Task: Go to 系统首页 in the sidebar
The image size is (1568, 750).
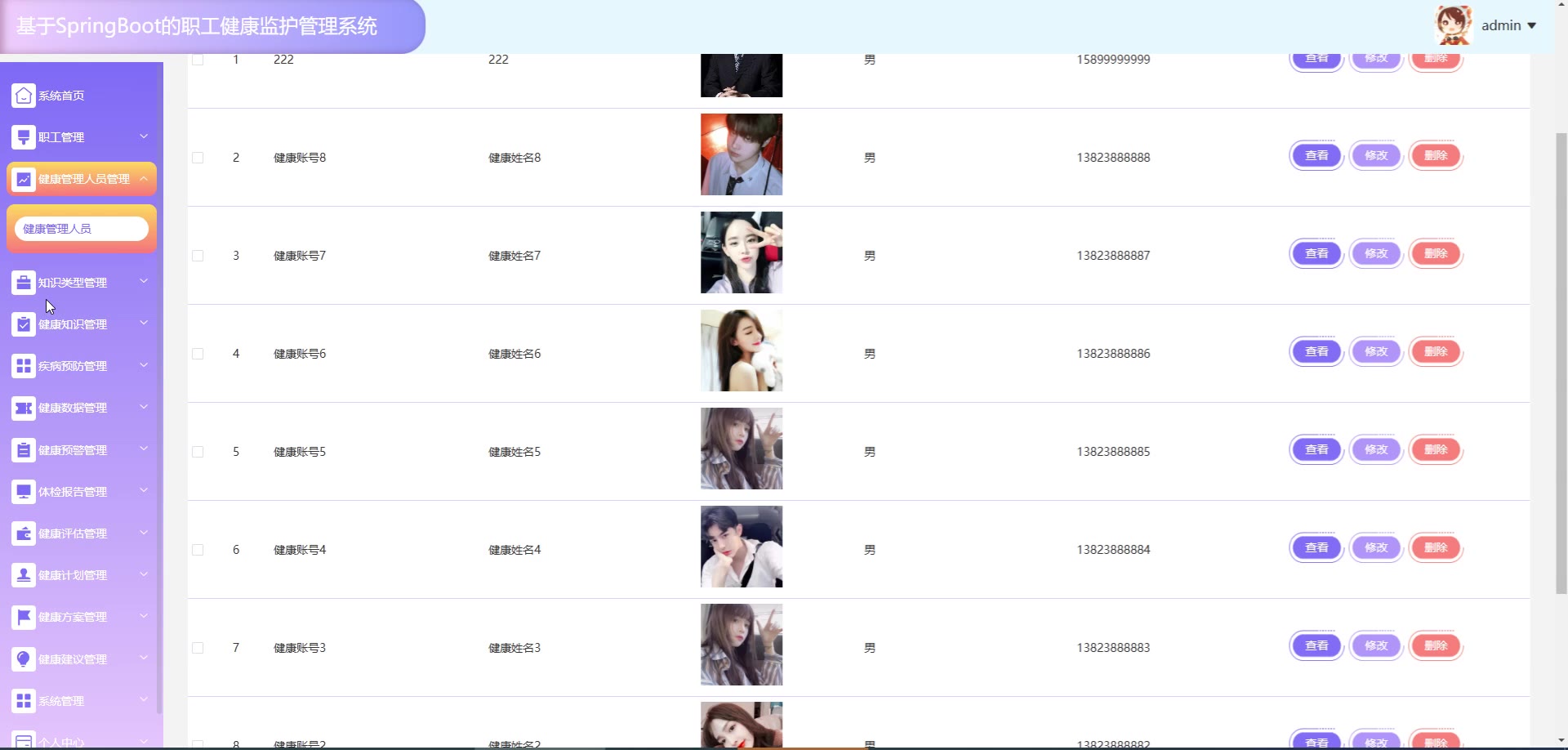Action: coord(61,96)
